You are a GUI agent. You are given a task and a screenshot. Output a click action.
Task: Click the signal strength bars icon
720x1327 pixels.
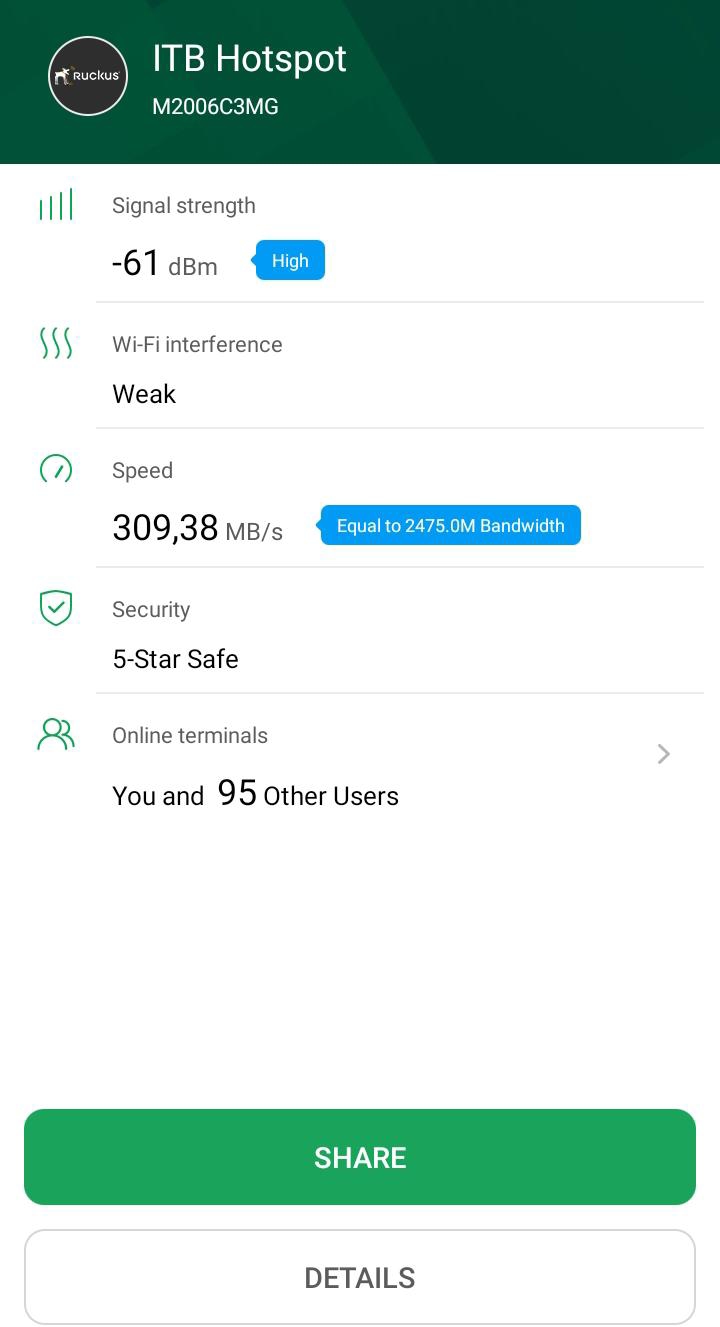57,203
